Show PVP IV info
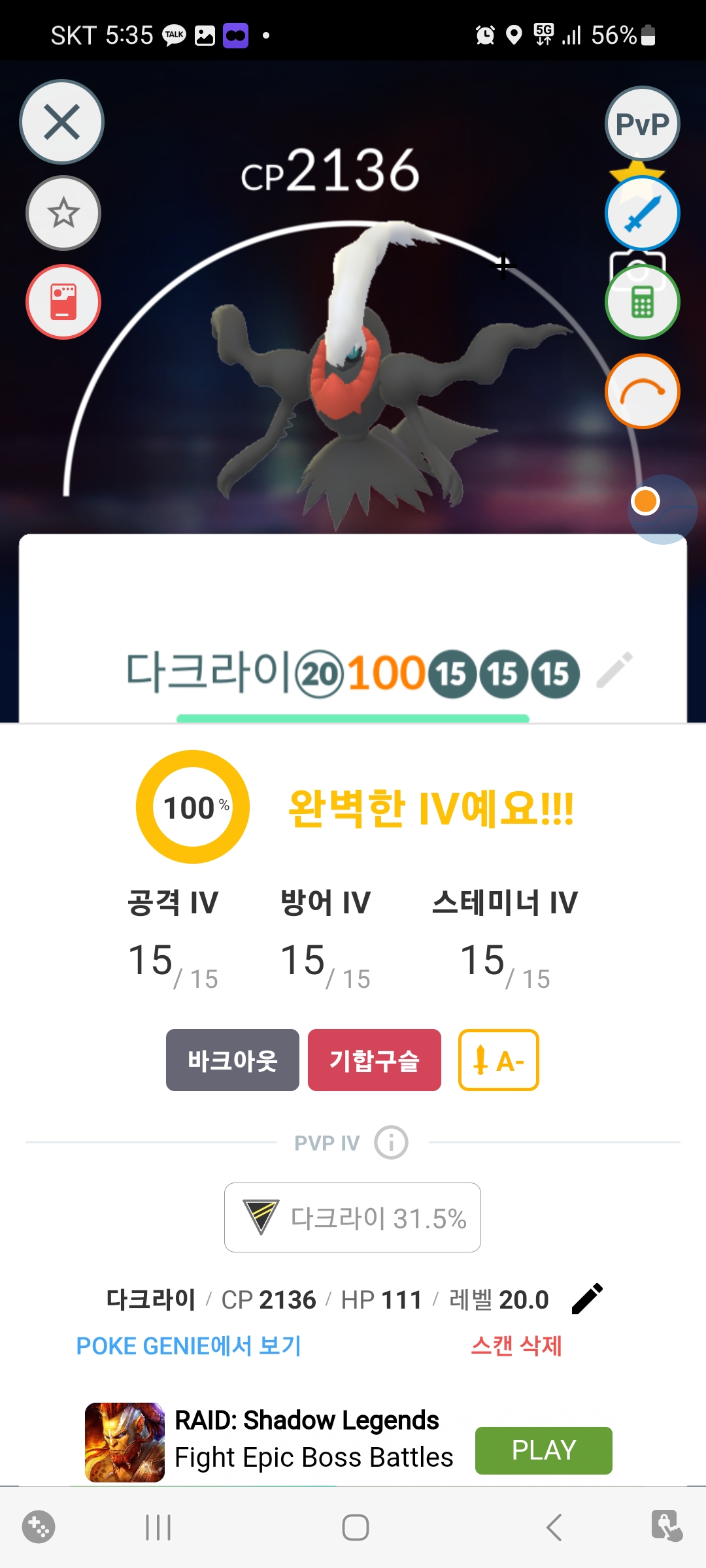The image size is (706, 1568). [391, 1143]
